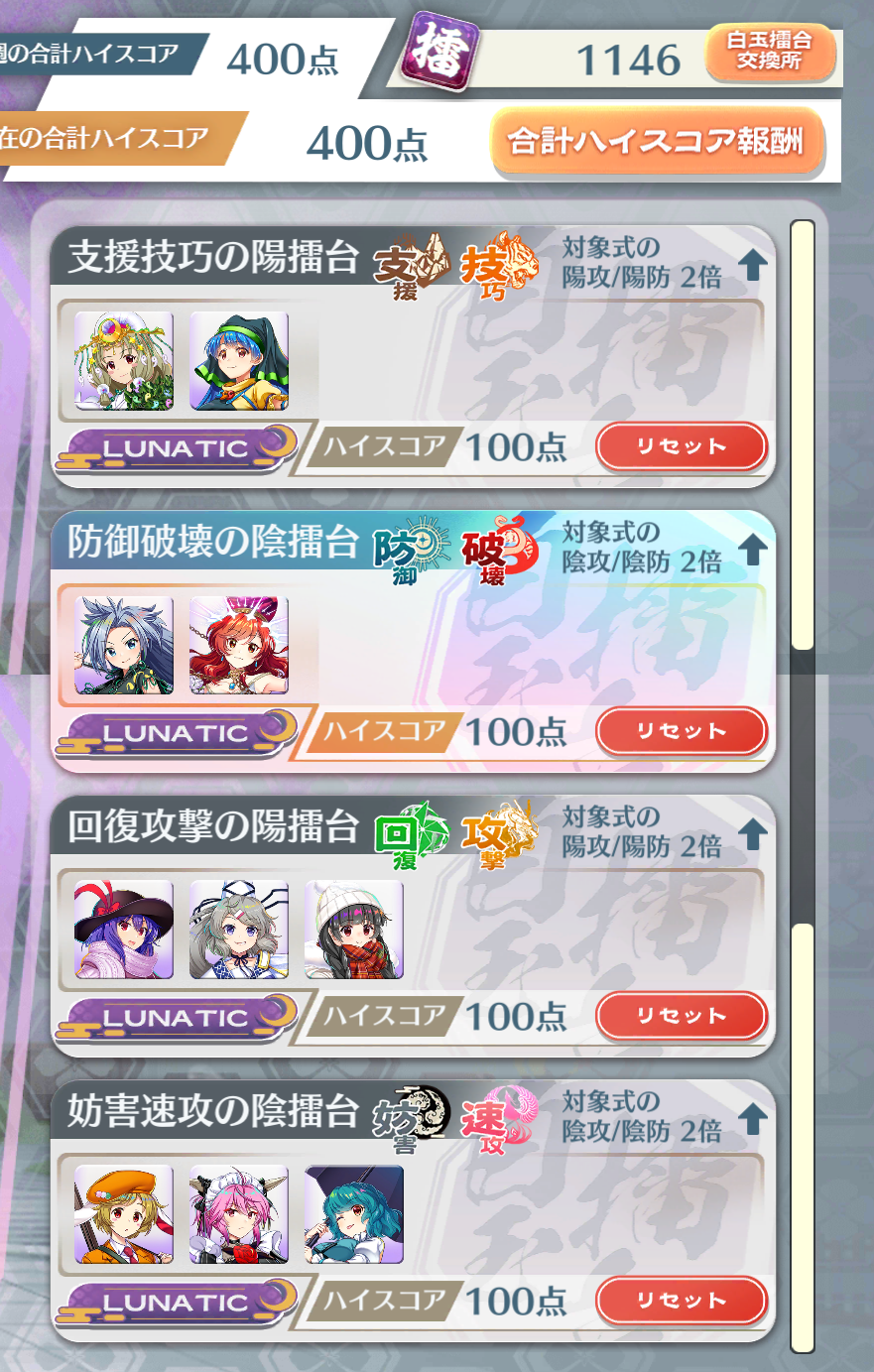Tap the scrollbar beside the arena list

coord(803,786)
